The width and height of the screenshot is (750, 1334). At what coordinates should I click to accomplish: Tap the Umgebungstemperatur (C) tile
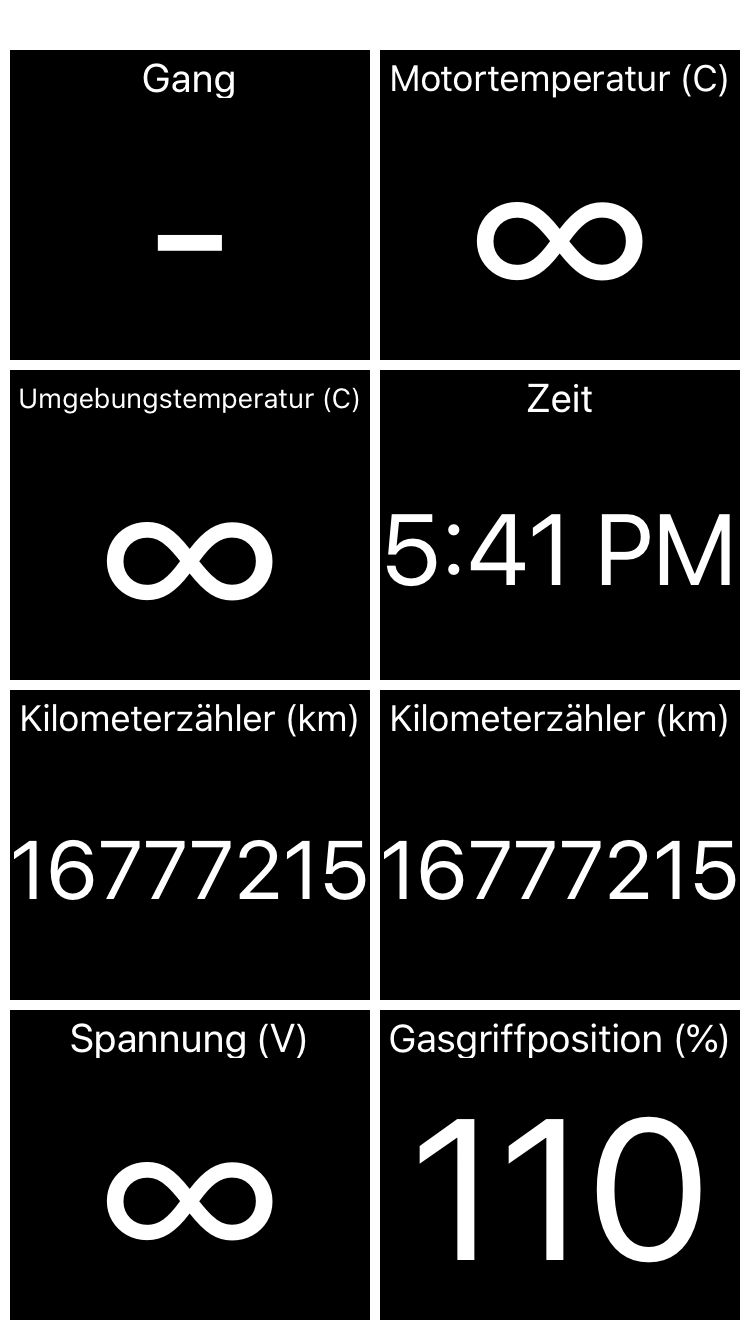point(190,525)
